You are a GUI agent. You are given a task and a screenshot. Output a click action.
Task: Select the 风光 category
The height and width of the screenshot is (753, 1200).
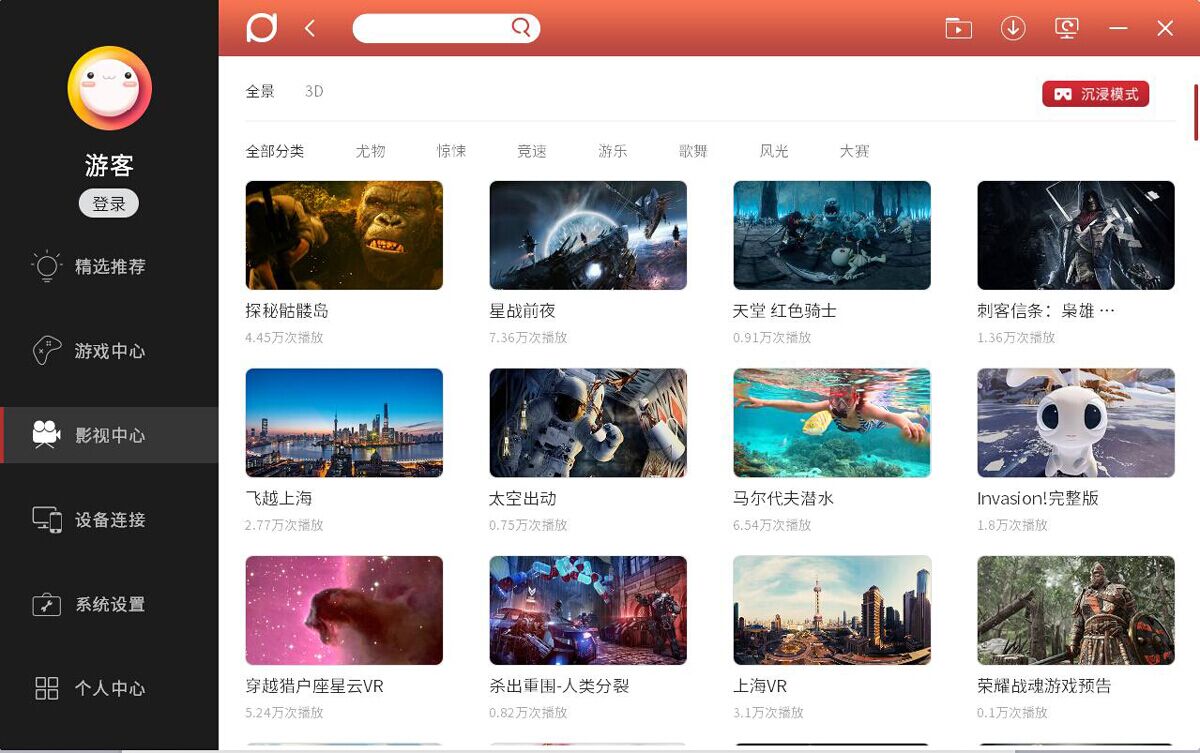pos(774,151)
